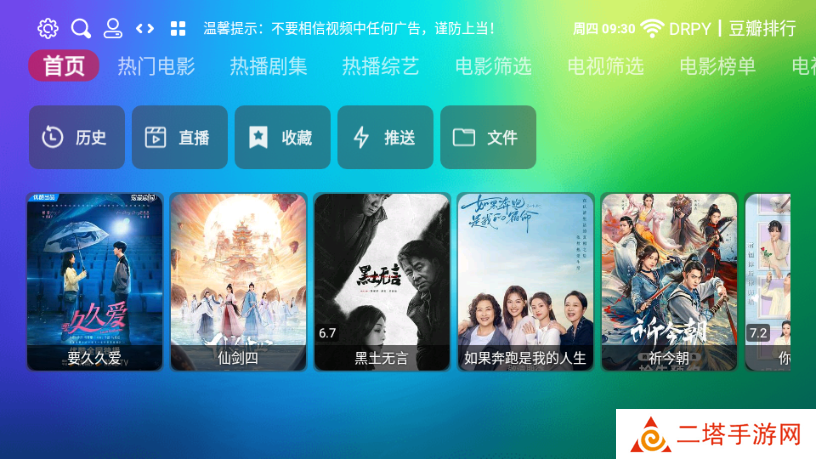This screenshot has height=459, width=816.
Task: Open the 要久久爱 poster
Action: [95, 281]
